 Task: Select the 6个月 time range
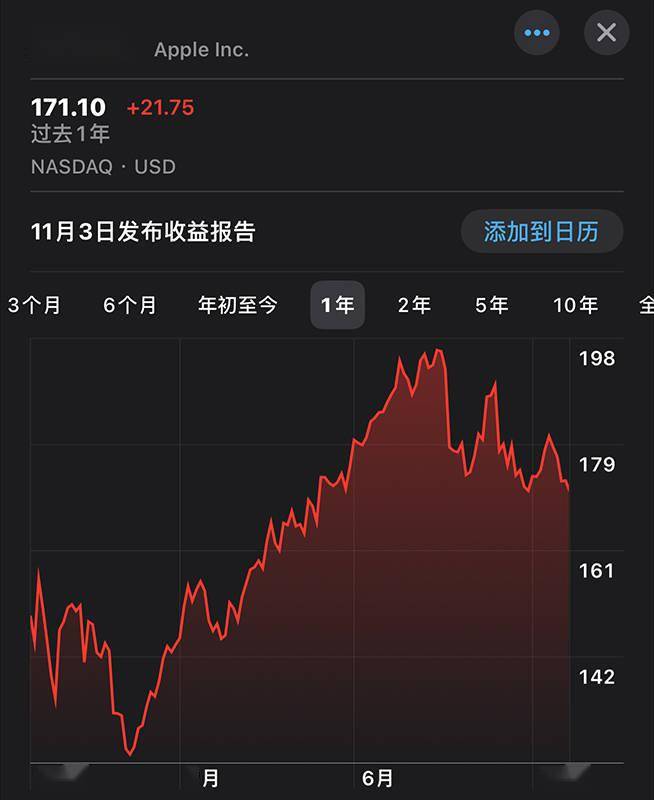tap(130, 305)
